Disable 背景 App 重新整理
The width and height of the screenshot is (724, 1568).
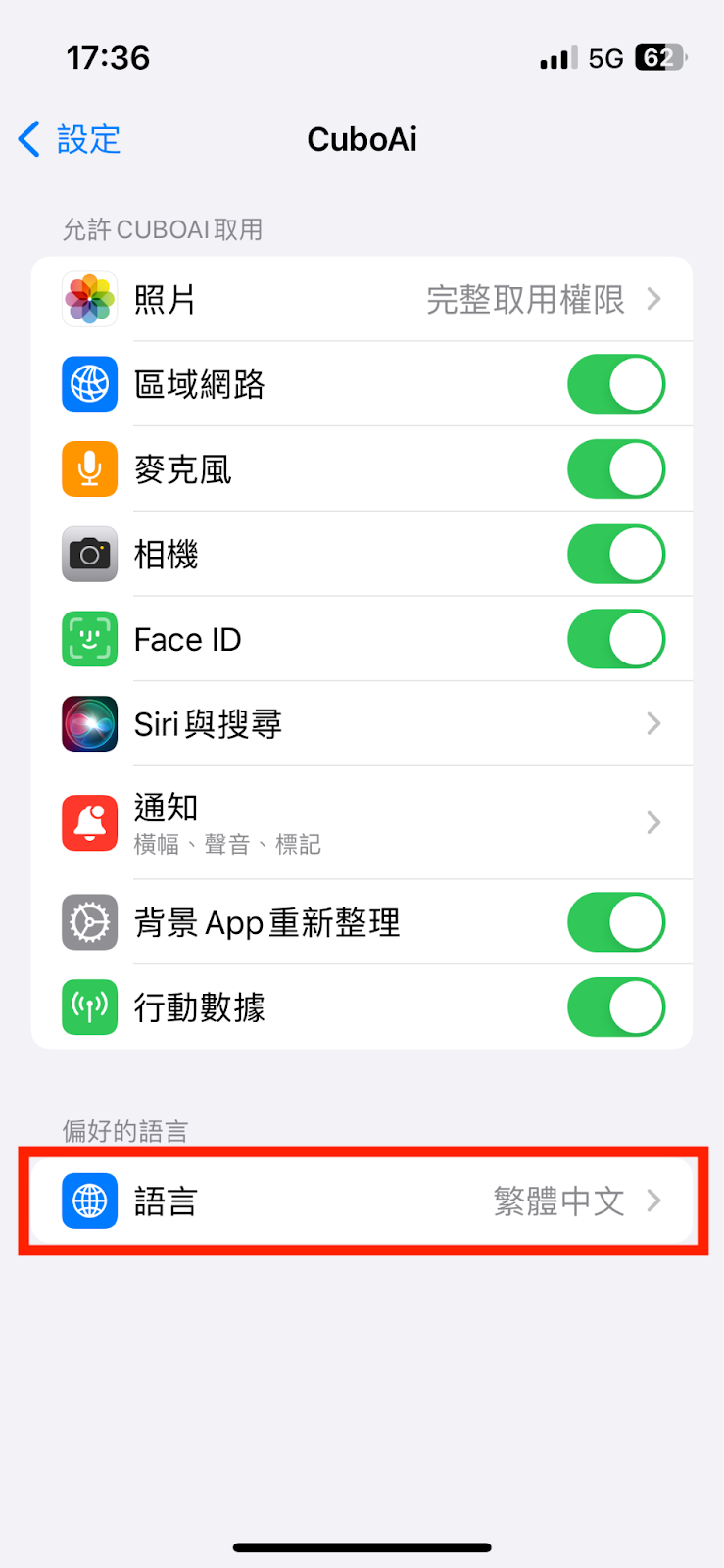pyautogui.click(x=615, y=922)
